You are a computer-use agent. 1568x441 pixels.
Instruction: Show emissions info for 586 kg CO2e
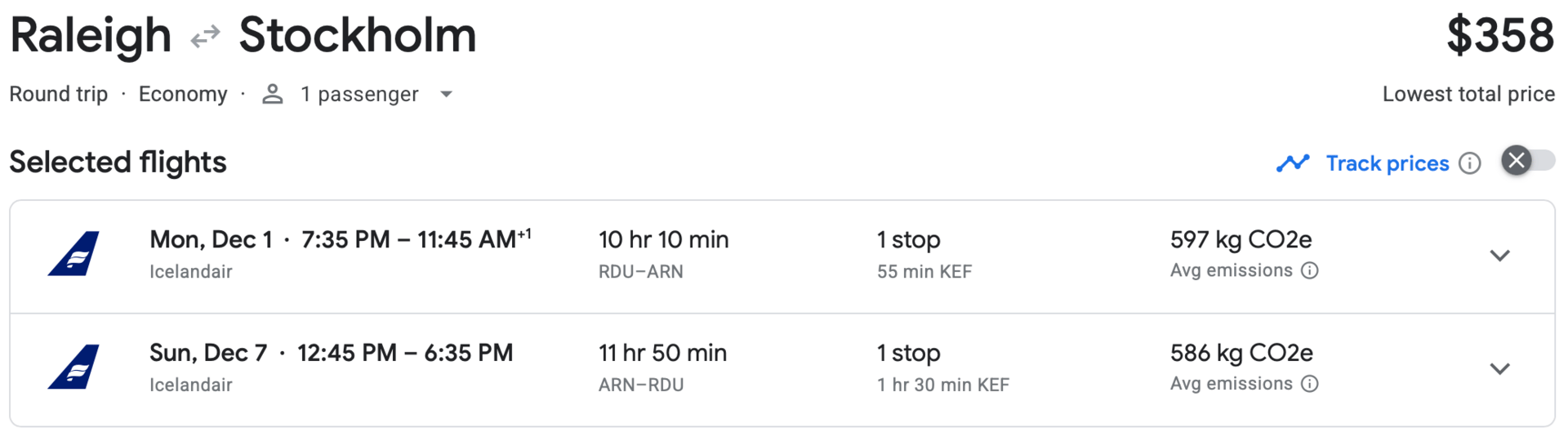click(1310, 384)
